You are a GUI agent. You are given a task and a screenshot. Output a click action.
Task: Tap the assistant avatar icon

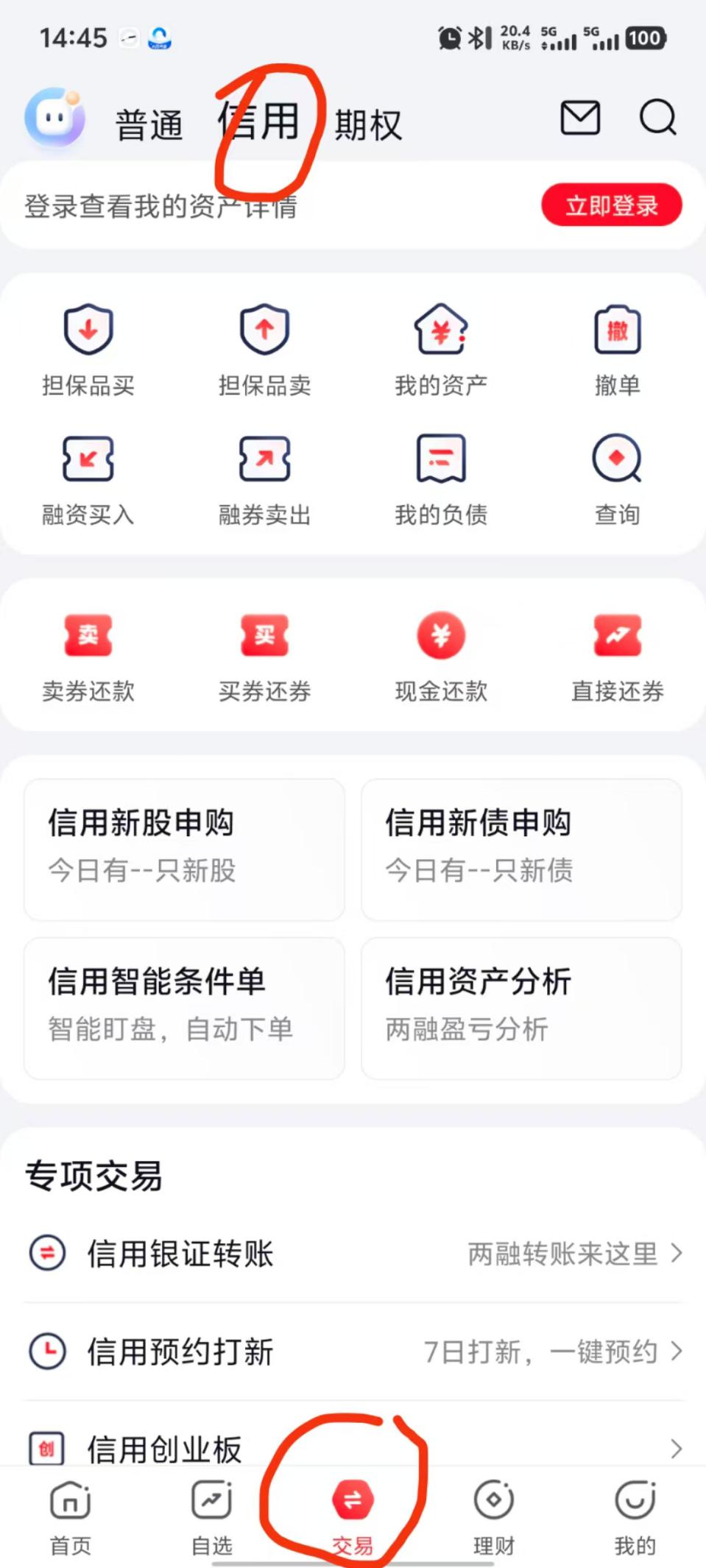[x=54, y=117]
